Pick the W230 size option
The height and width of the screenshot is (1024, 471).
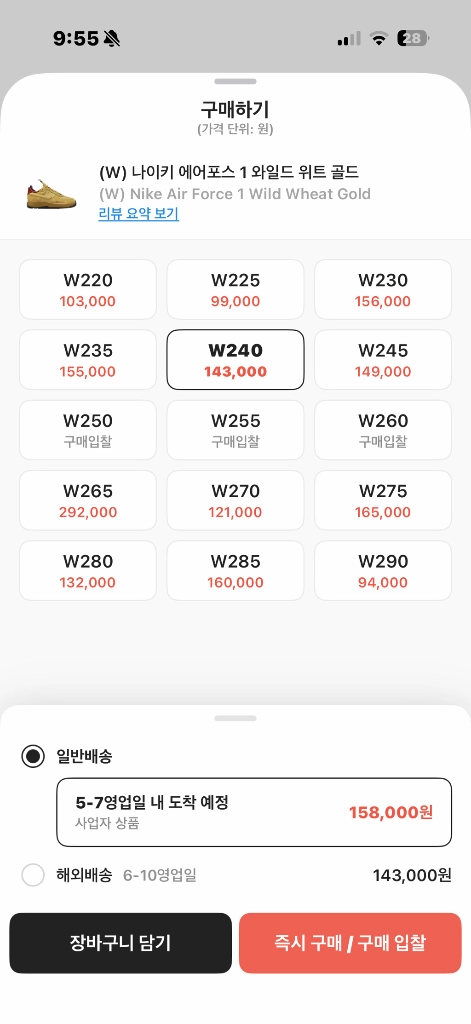click(383, 289)
